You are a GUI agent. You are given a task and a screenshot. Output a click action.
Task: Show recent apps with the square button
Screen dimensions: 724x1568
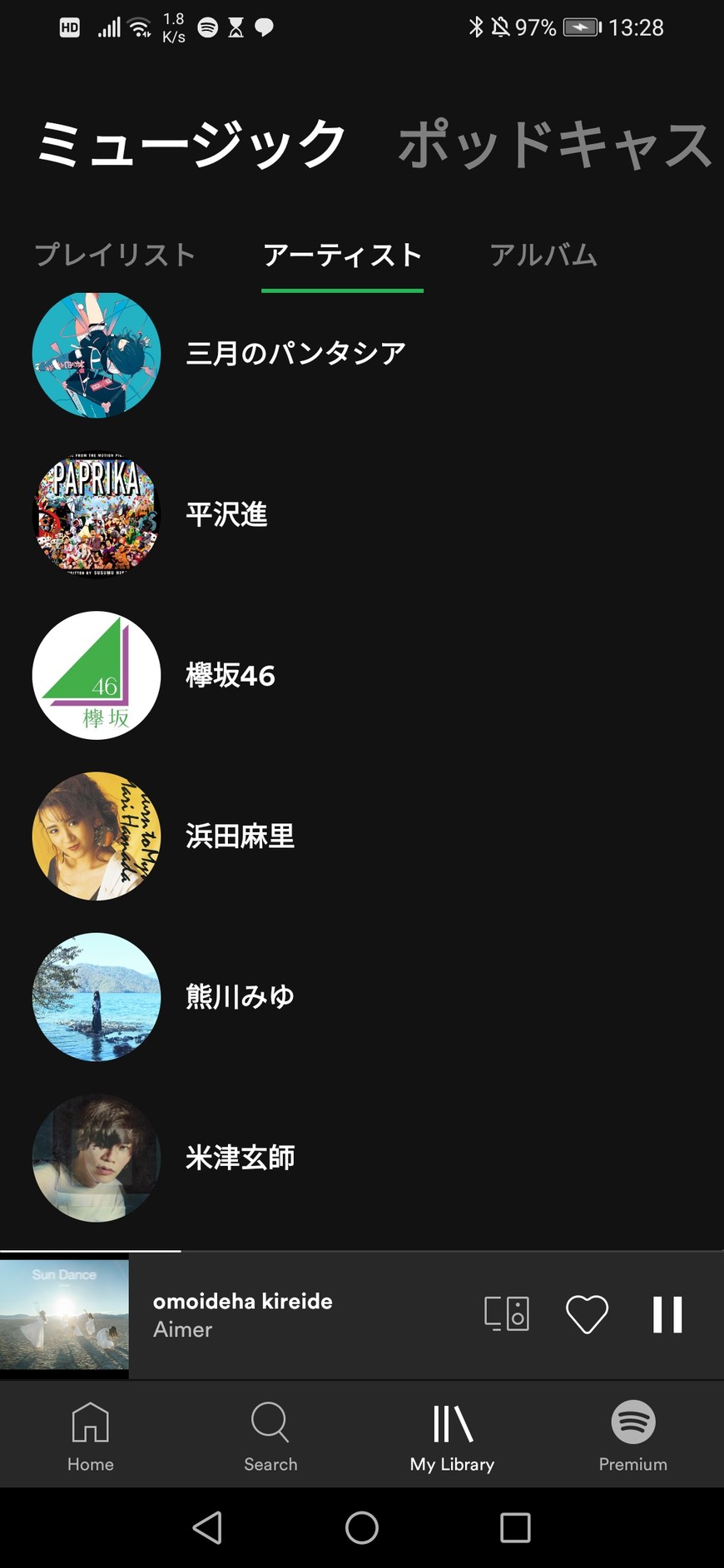coord(515,1527)
